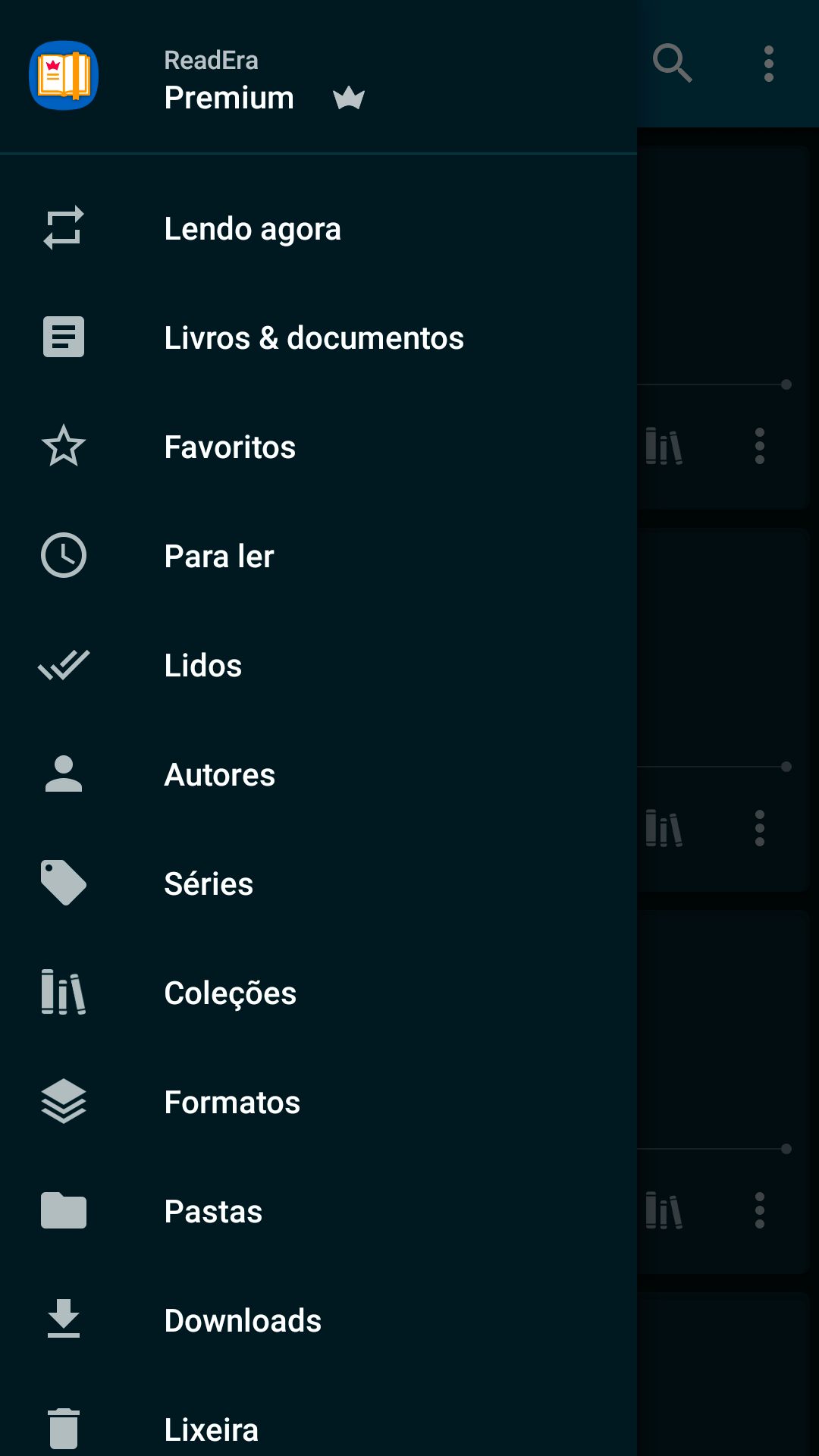Browse by Formatos
Viewport: 819px width, 1456px height.
[318, 1103]
